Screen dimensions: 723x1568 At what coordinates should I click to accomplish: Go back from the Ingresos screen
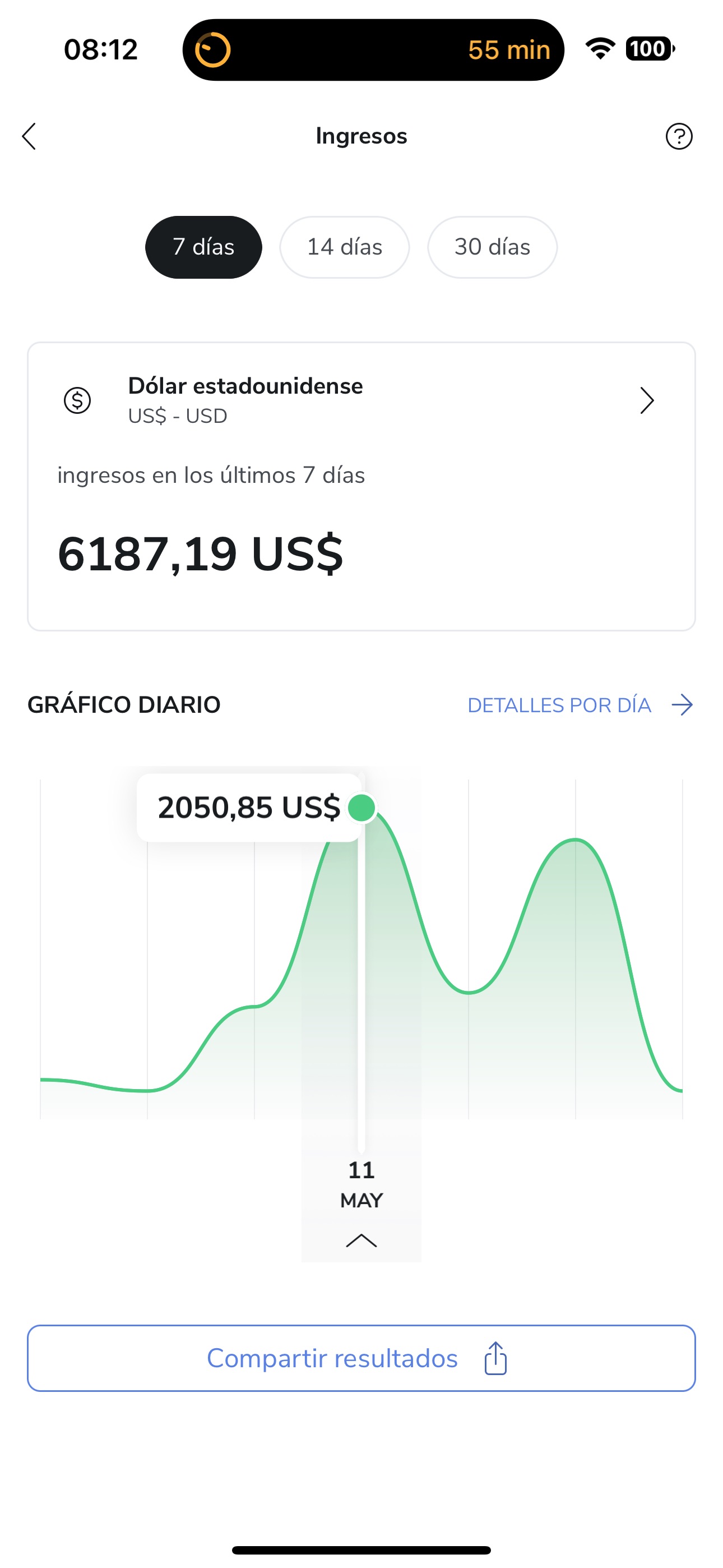click(29, 136)
